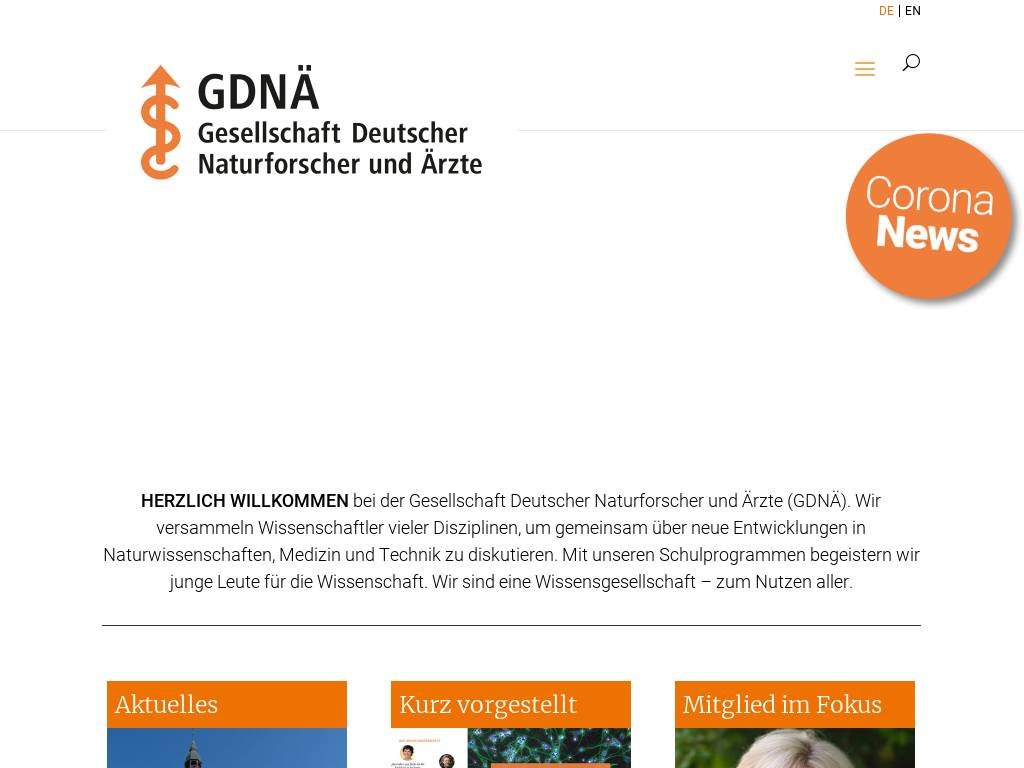The image size is (1024, 768).
Task: Open the Mitglied im Fokus card
Action: (x=795, y=705)
